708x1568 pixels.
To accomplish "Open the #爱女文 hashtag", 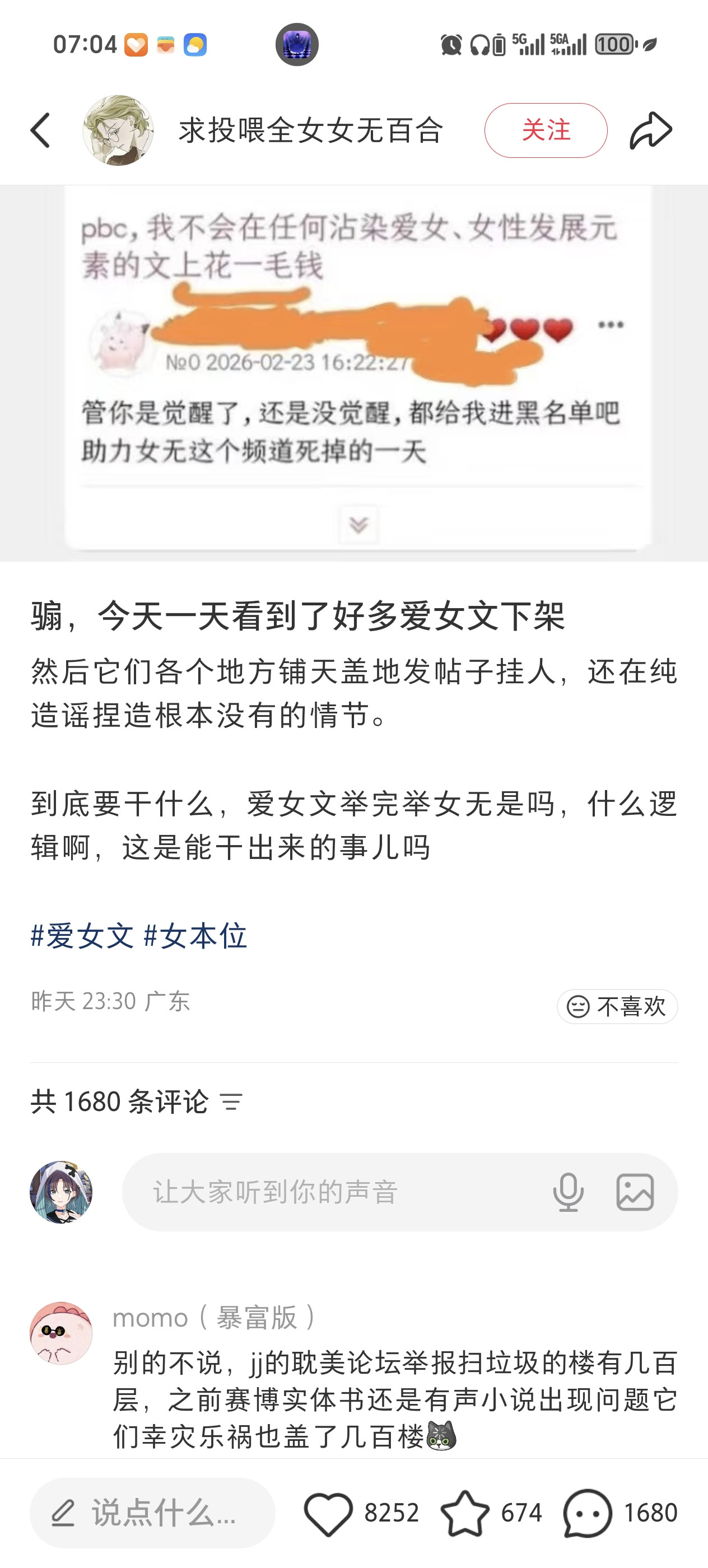I will click(x=82, y=936).
